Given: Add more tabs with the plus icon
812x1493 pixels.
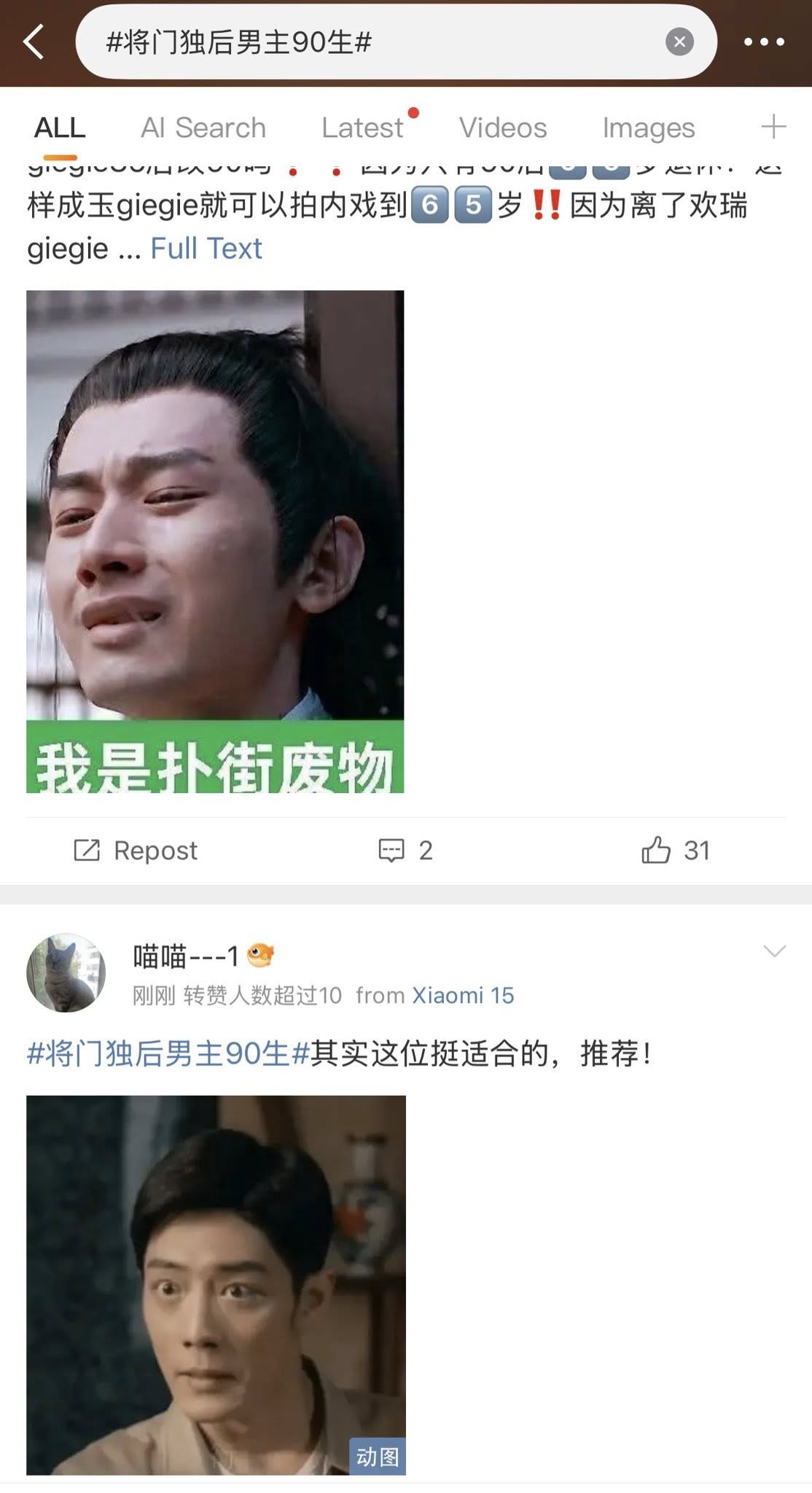Looking at the screenshot, I should [773, 127].
